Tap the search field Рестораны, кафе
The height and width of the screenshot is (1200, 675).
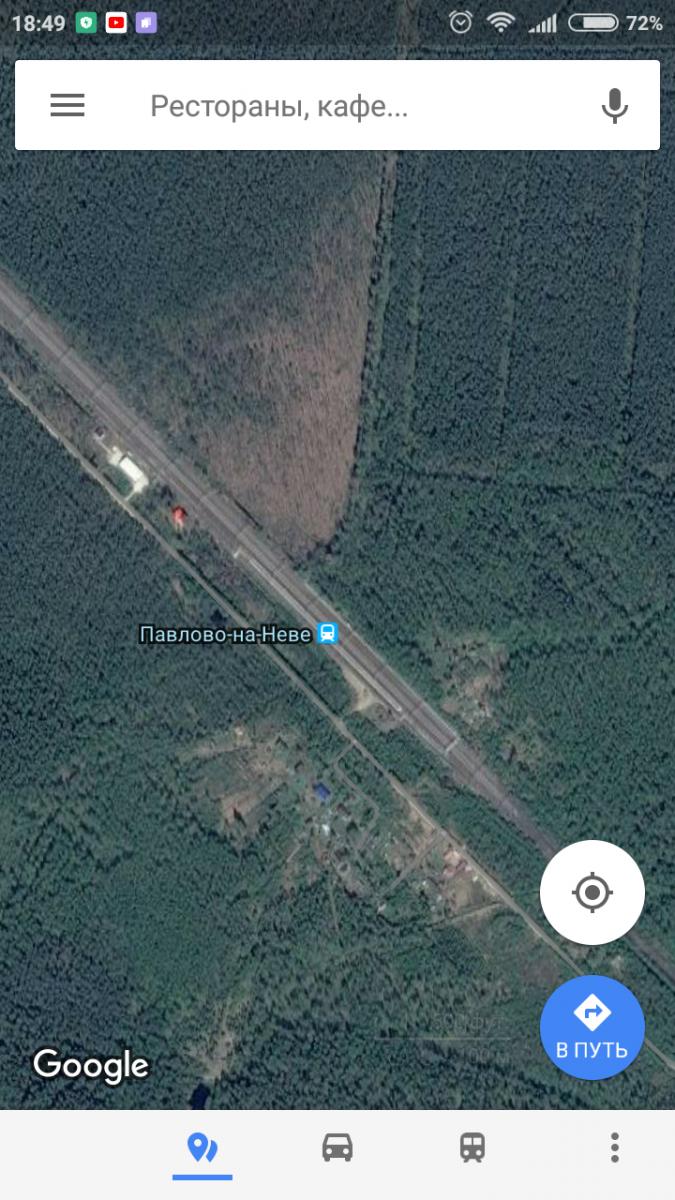click(330, 105)
